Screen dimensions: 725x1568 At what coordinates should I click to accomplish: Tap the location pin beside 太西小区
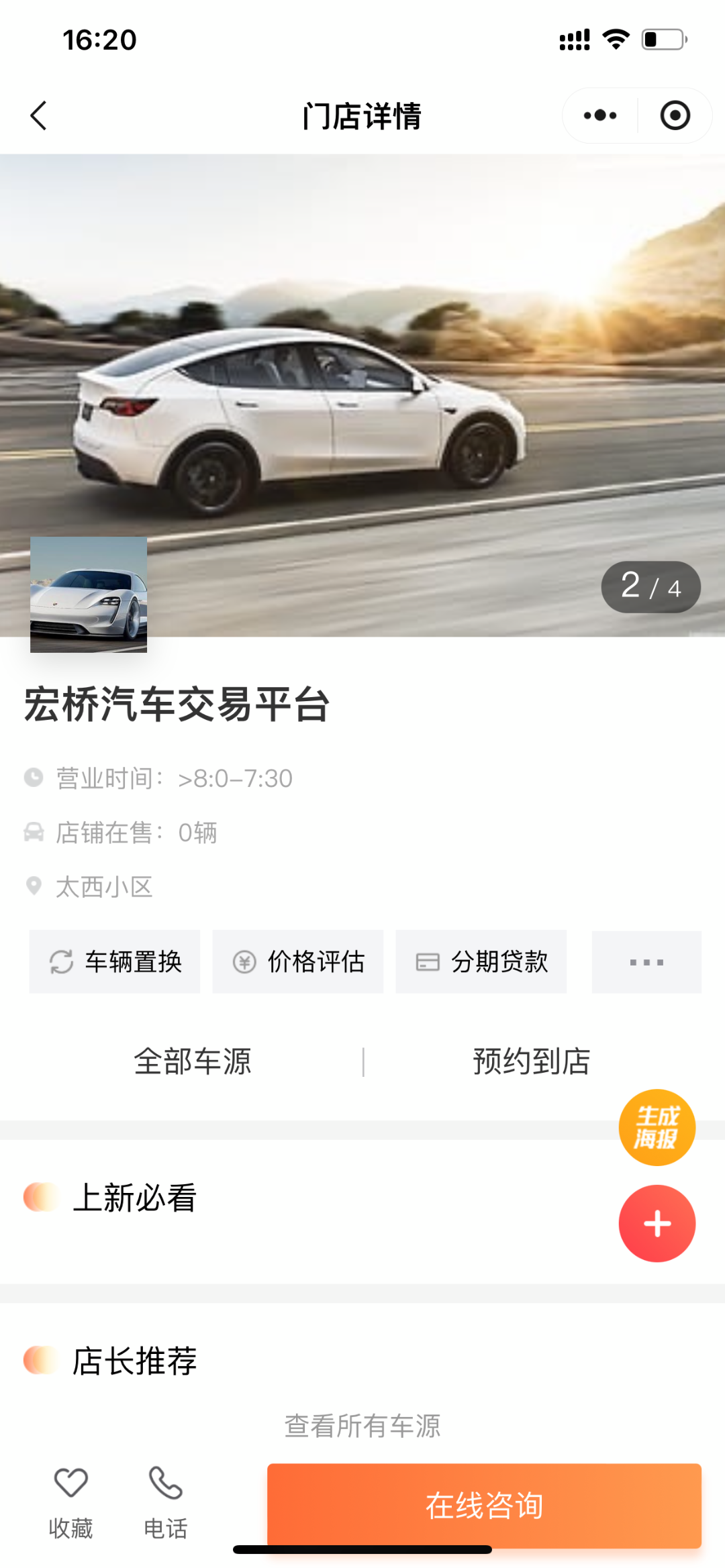tap(35, 886)
